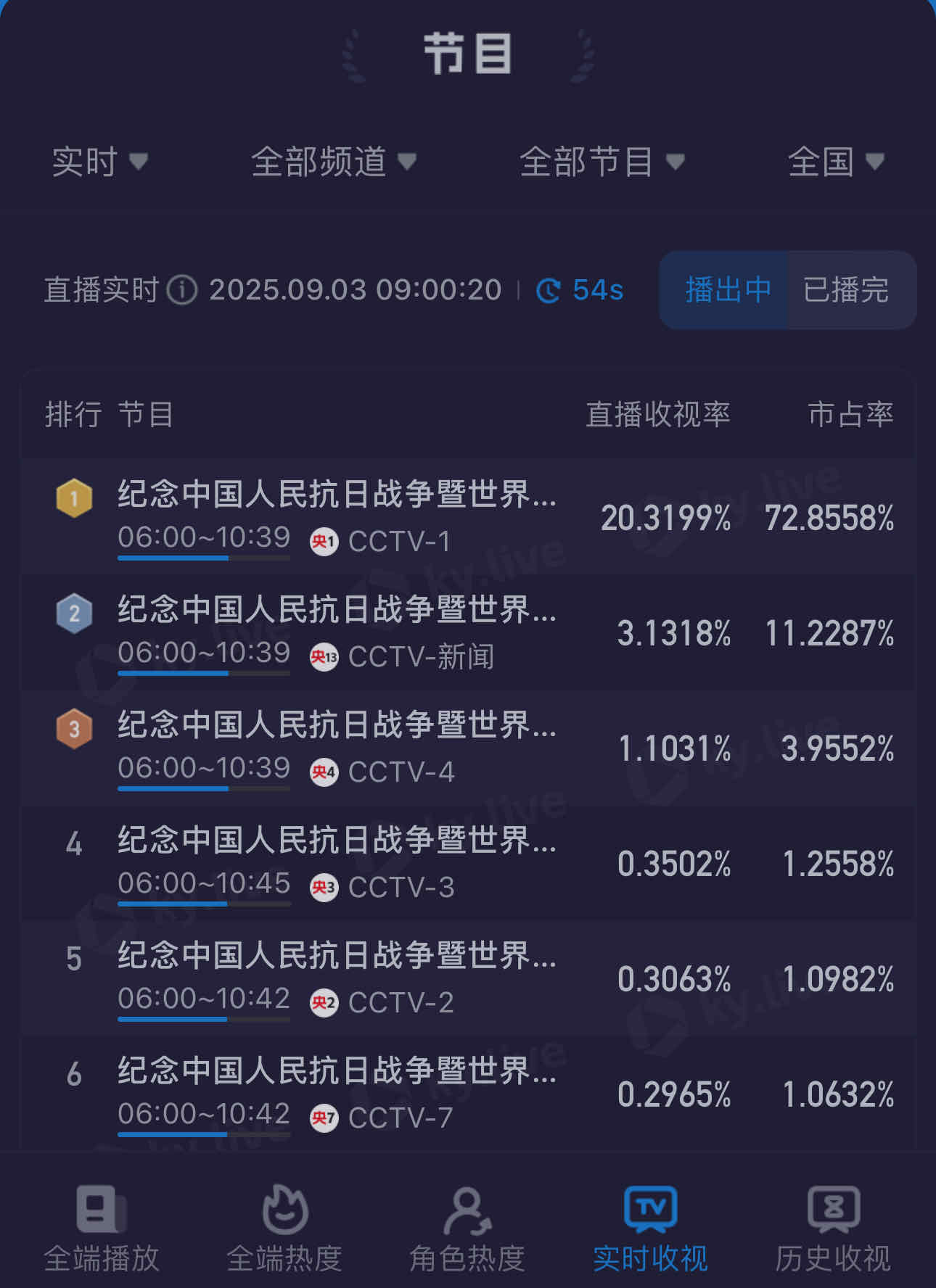Open the 全部频道 channel filter

[x=333, y=161]
